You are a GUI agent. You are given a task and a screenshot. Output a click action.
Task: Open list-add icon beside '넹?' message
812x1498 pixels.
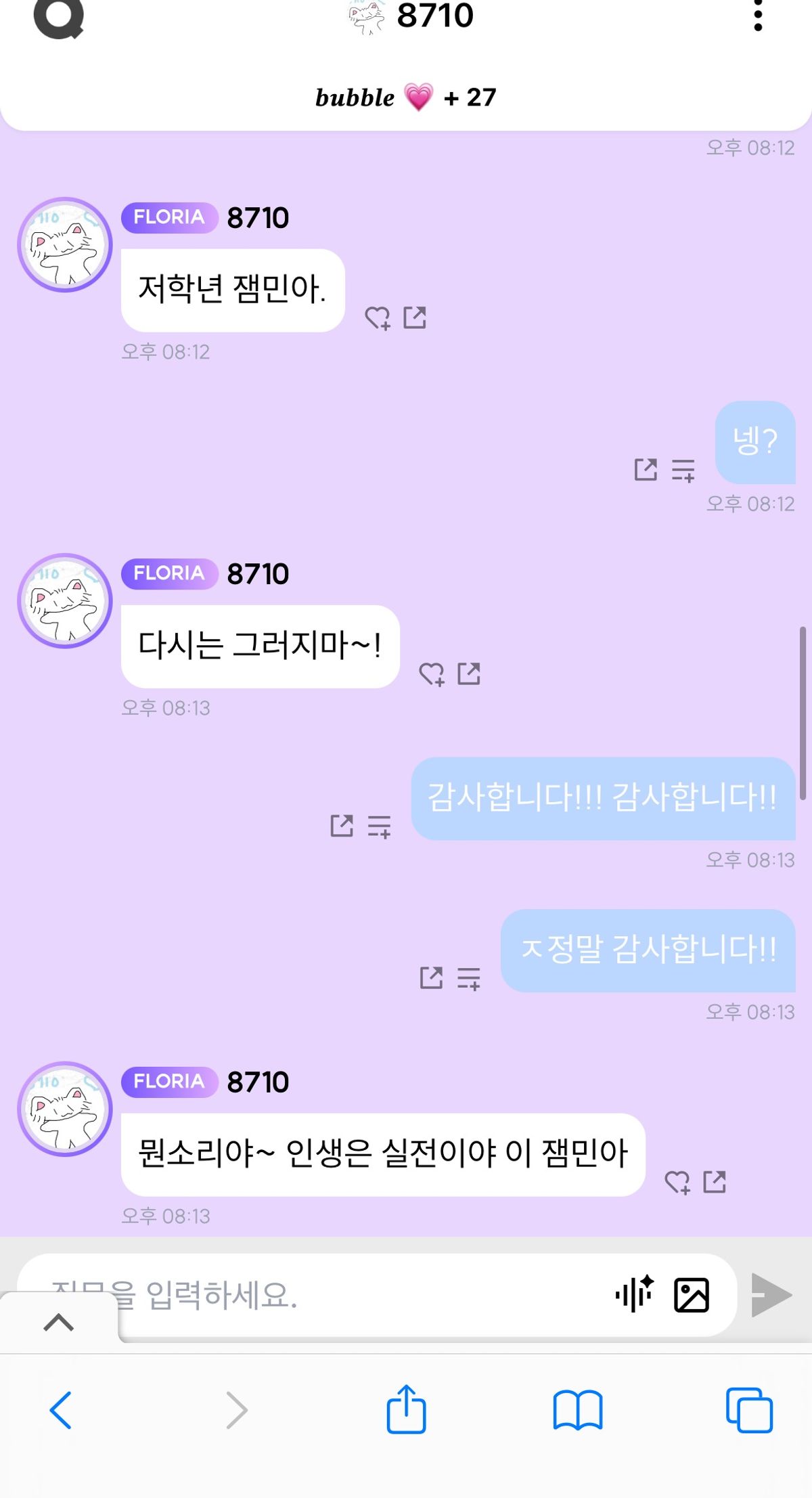coord(683,469)
